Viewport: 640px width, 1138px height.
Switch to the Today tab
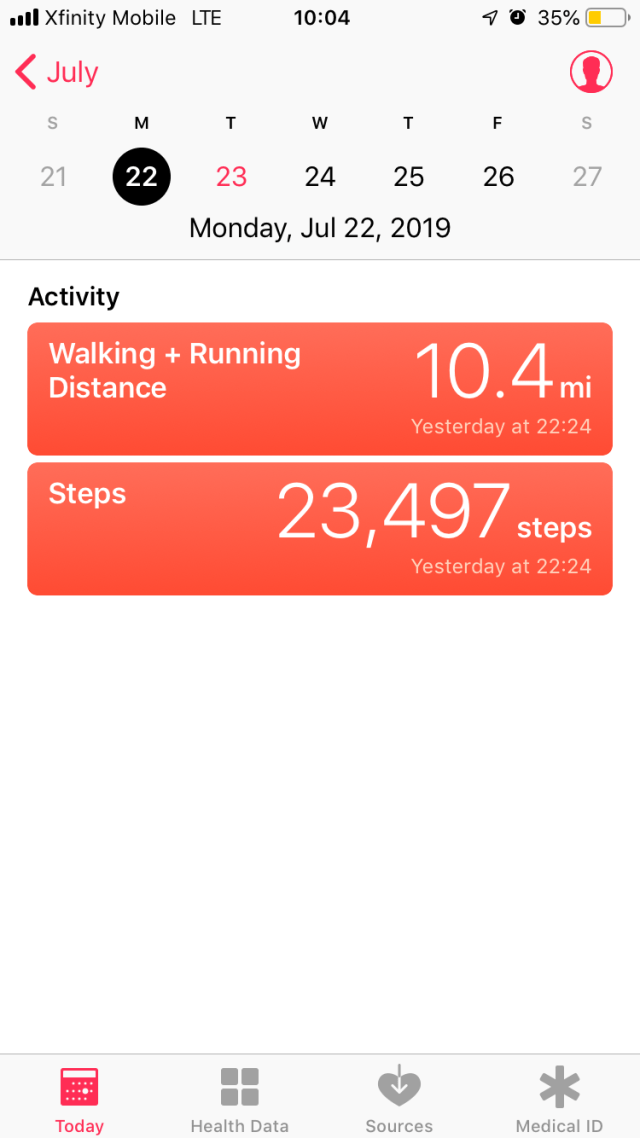tap(80, 1098)
